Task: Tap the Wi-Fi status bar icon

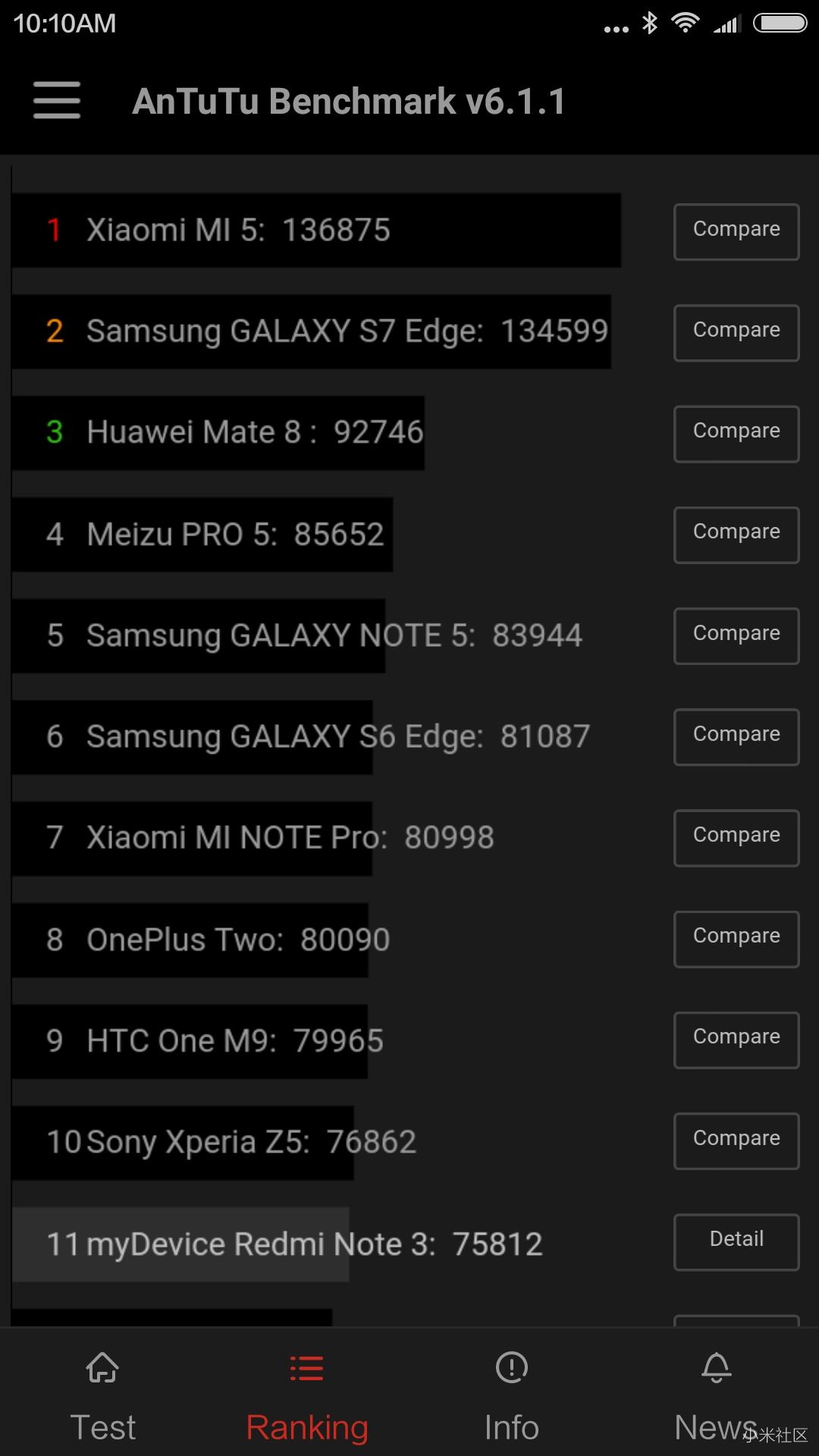Action: (x=686, y=23)
